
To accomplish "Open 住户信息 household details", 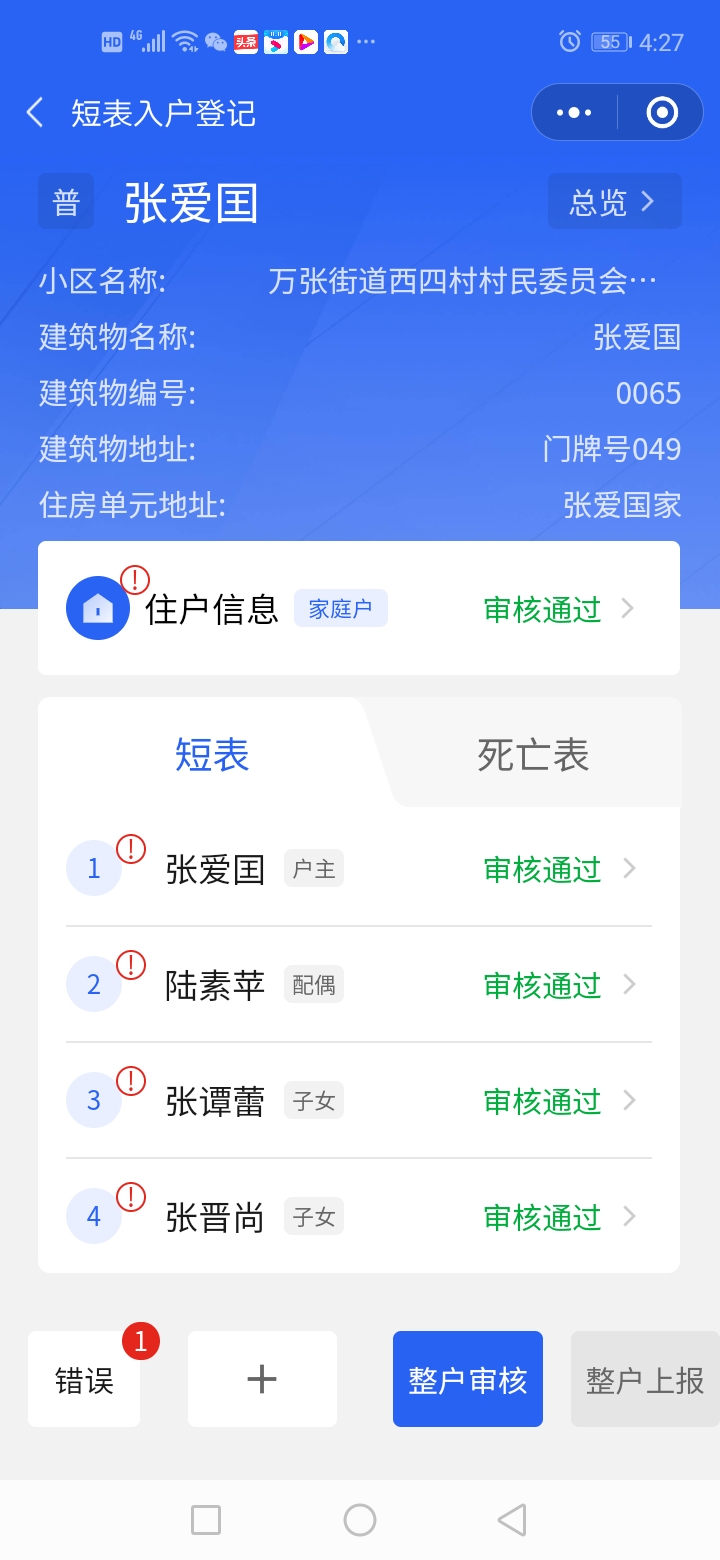I will 358,609.
